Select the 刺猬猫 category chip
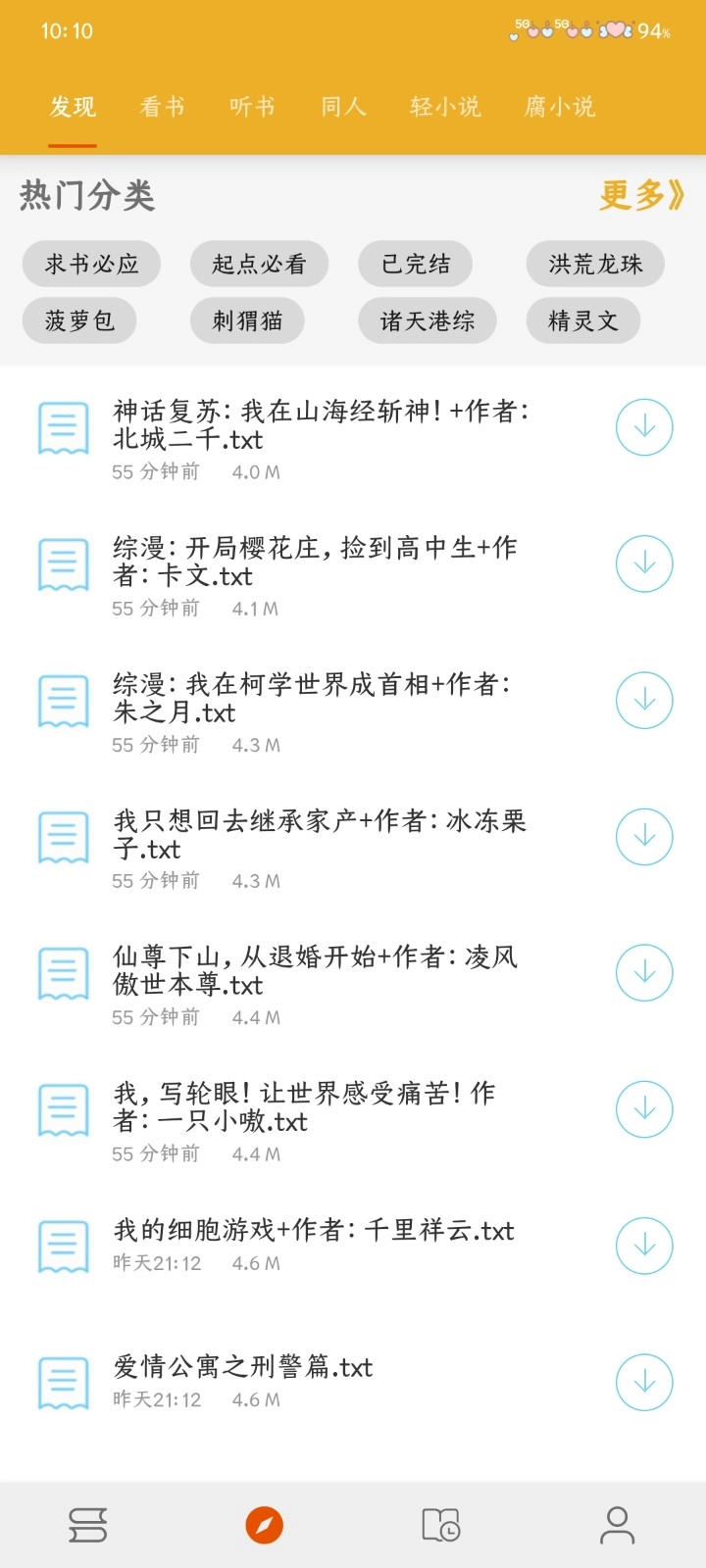706x1568 pixels. 247,320
